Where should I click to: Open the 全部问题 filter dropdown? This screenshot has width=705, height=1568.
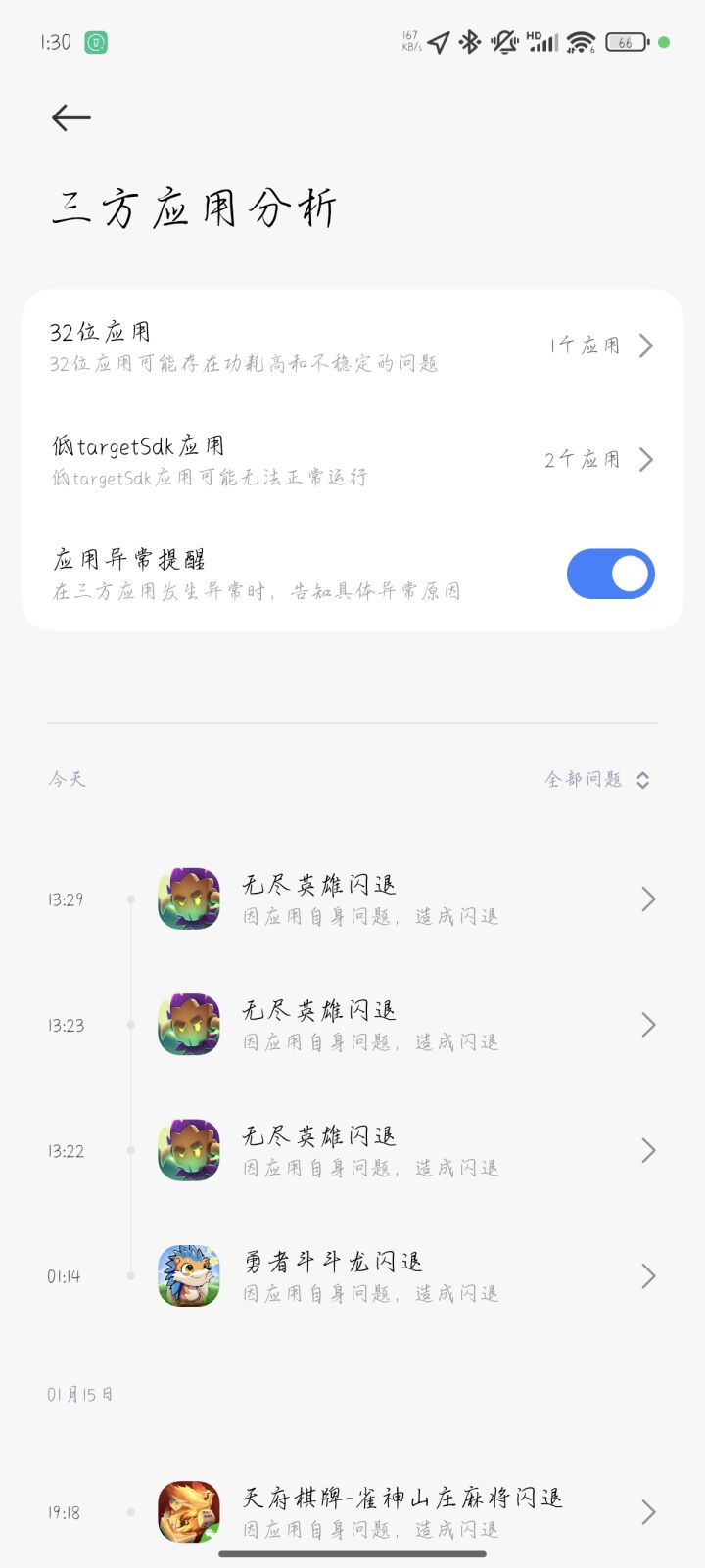pos(597,780)
